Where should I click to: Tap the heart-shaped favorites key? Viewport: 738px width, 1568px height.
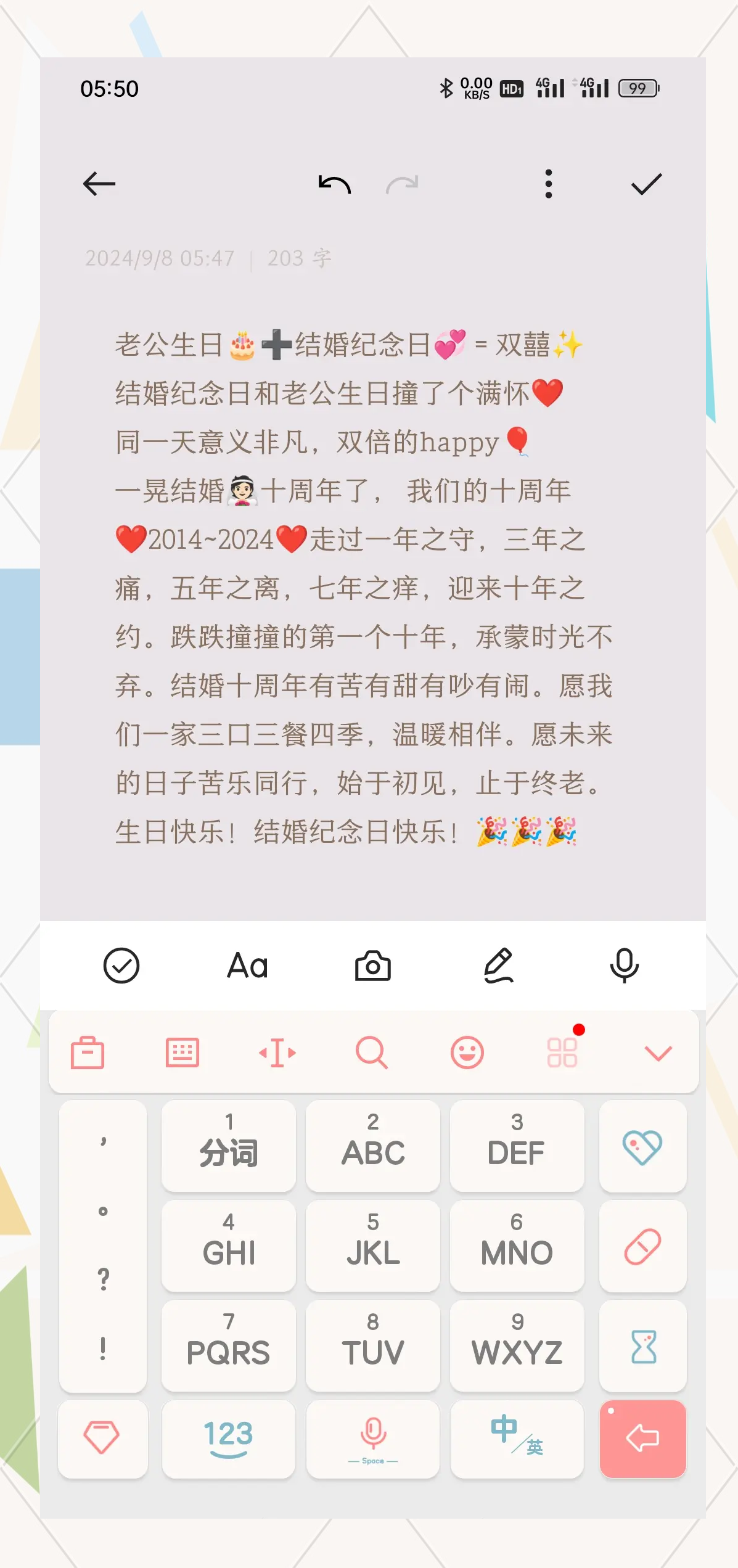(x=642, y=1146)
